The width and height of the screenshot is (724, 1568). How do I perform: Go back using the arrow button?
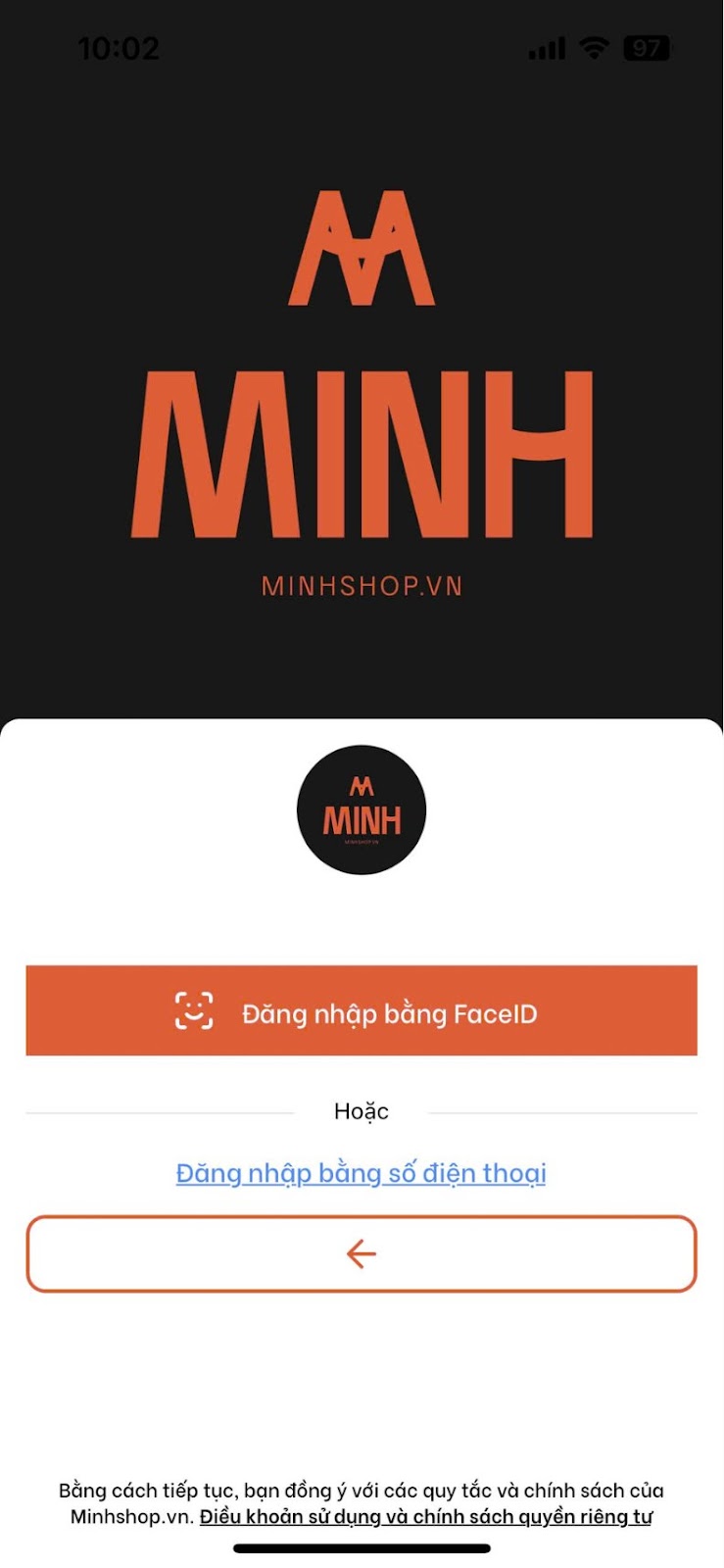(x=362, y=1254)
